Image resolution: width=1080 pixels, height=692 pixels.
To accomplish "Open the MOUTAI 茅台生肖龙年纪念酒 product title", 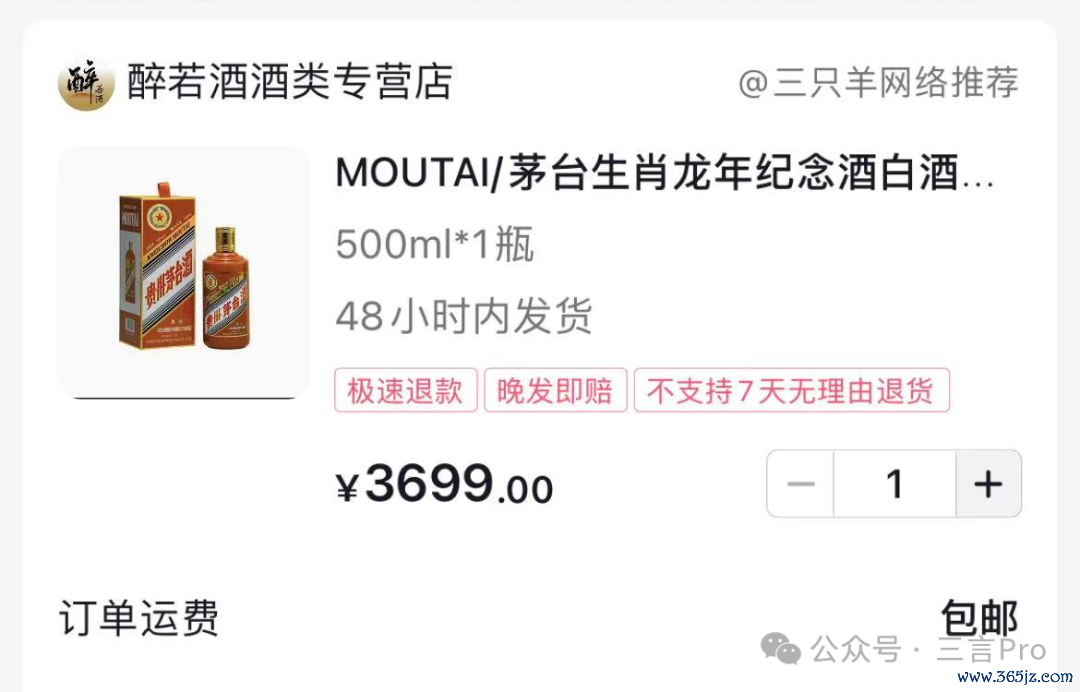I will (665, 173).
